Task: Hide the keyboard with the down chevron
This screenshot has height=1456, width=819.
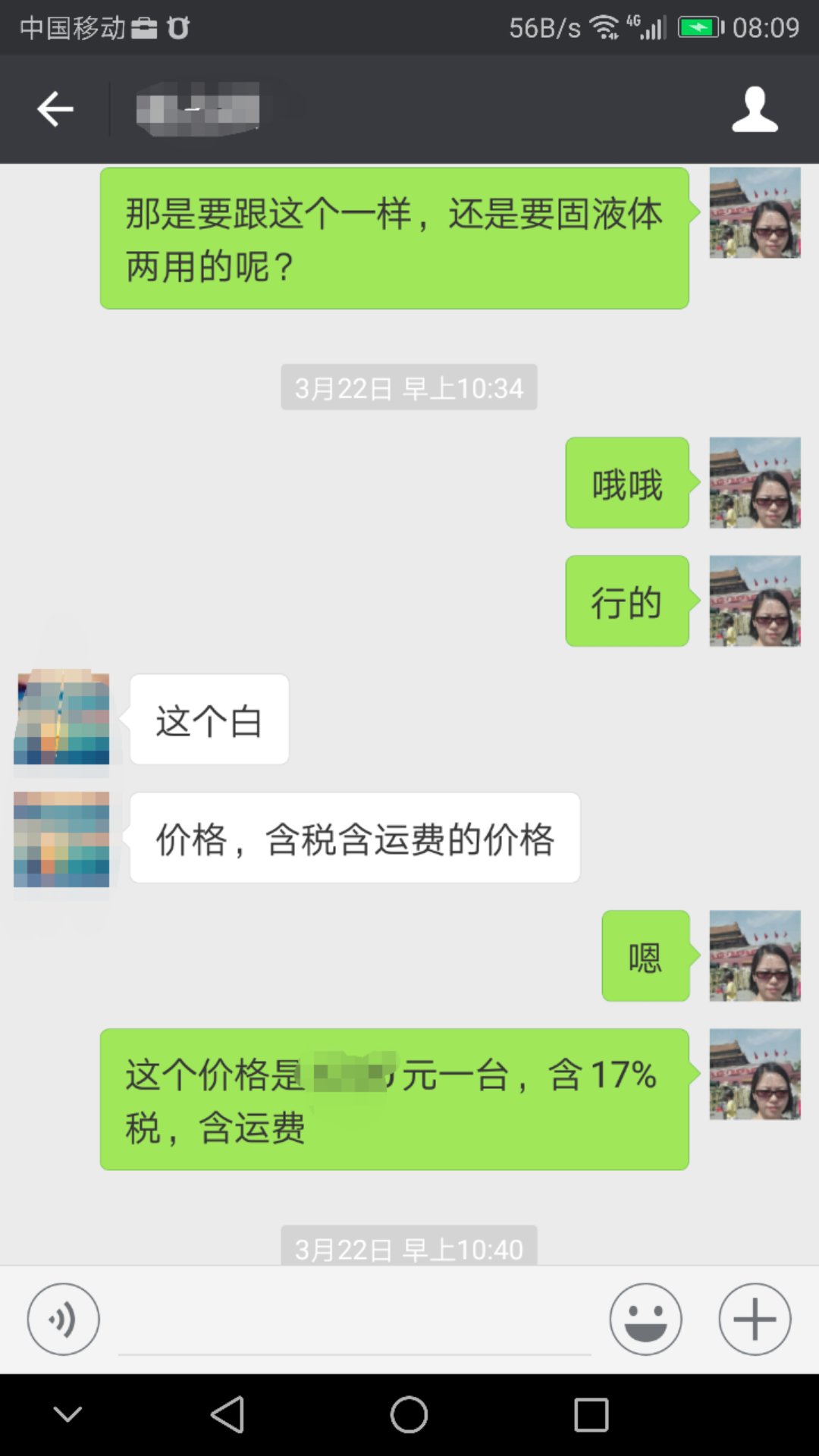Action: click(68, 1414)
